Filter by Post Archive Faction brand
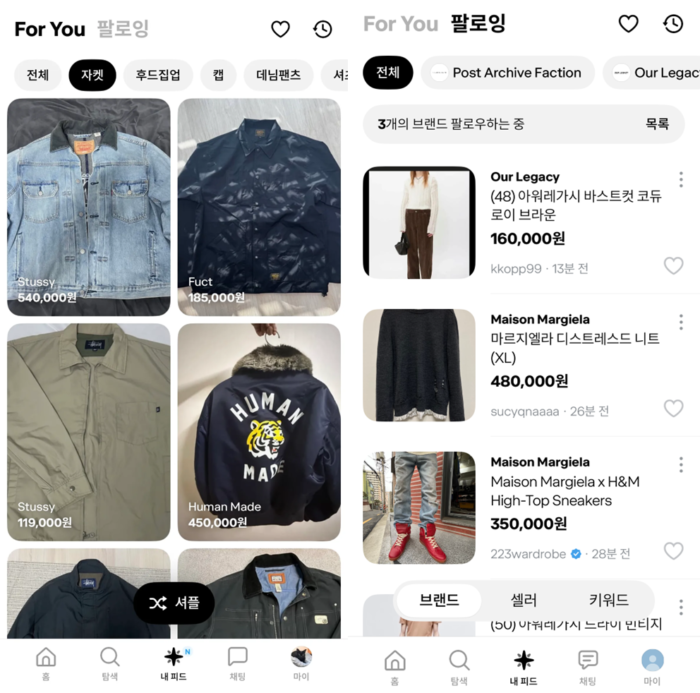 tap(507, 73)
